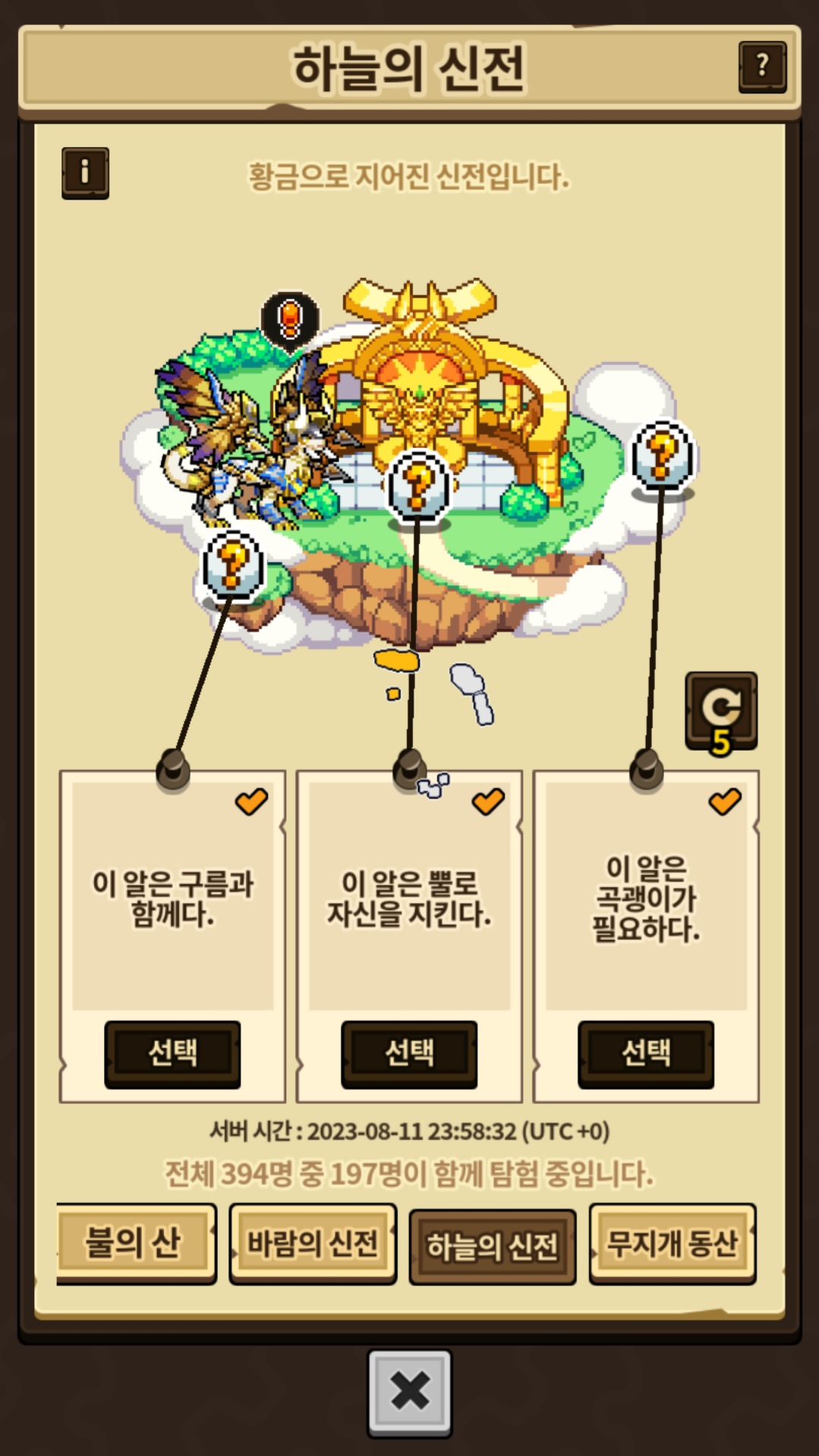Select the egg hinting at clouds

(x=172, y=1054)
